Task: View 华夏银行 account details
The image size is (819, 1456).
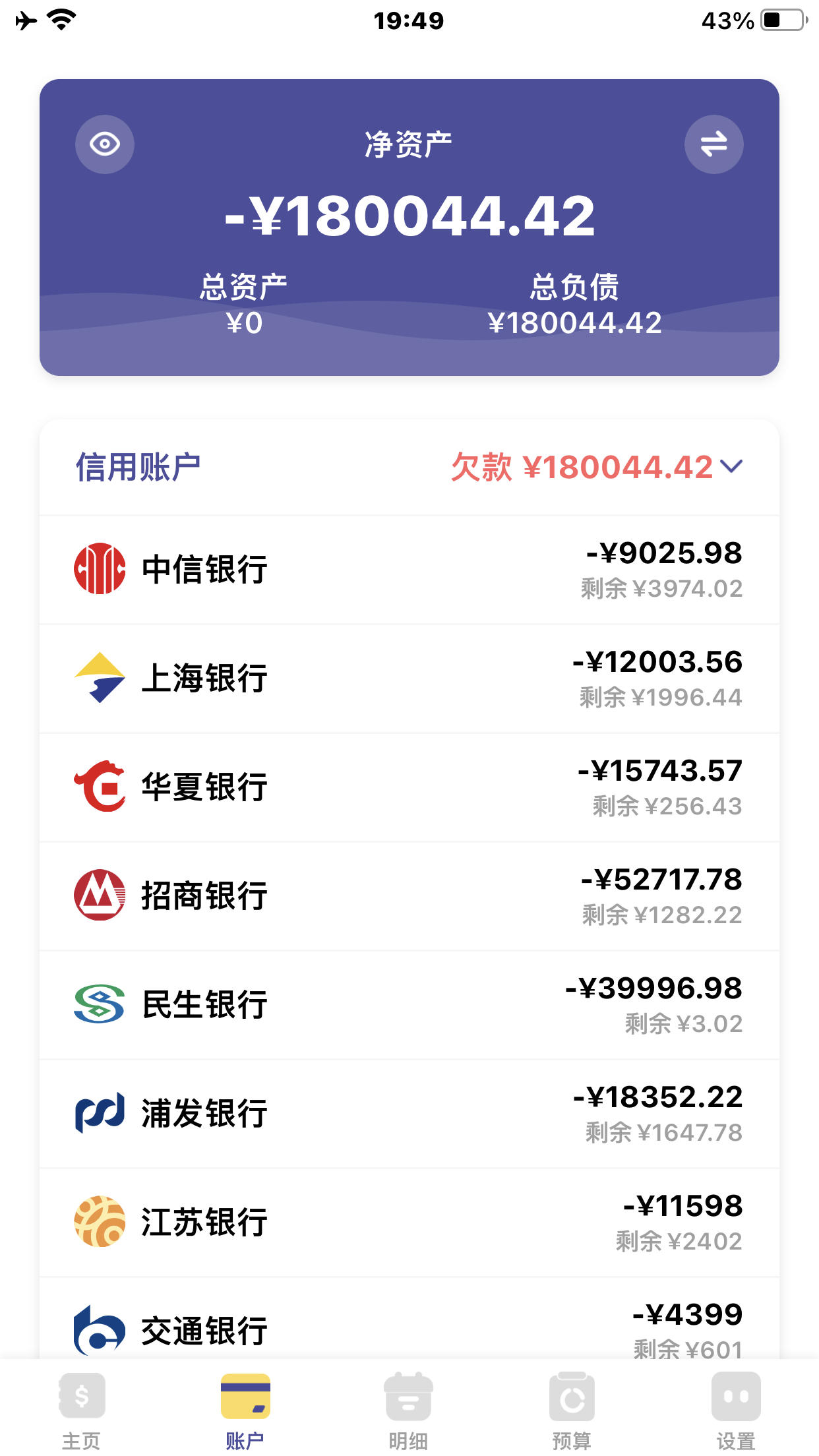Action: click(409, 787)
